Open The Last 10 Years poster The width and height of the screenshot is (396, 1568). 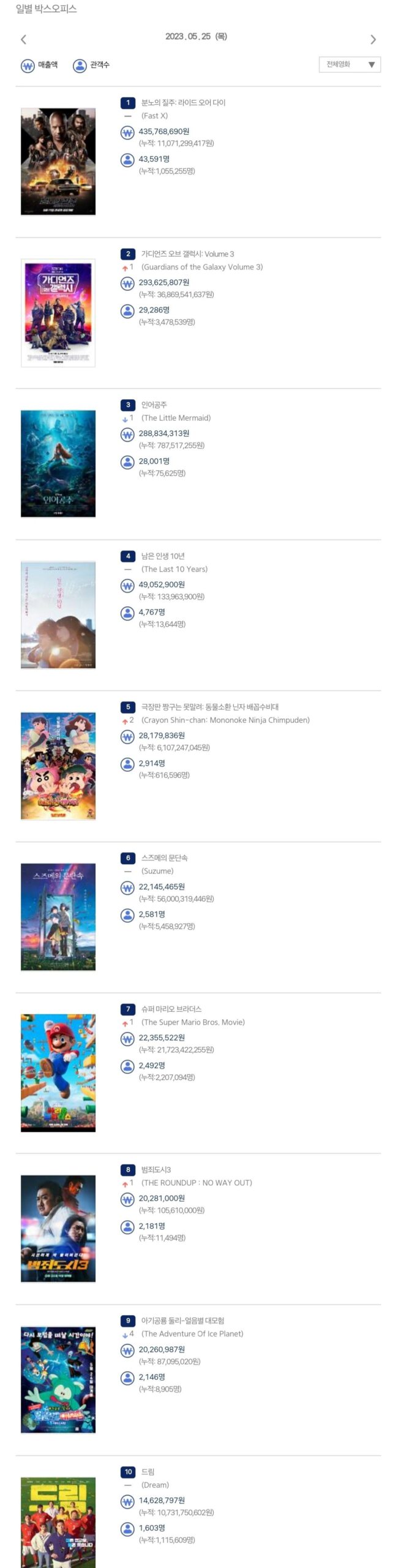[58, 615]
